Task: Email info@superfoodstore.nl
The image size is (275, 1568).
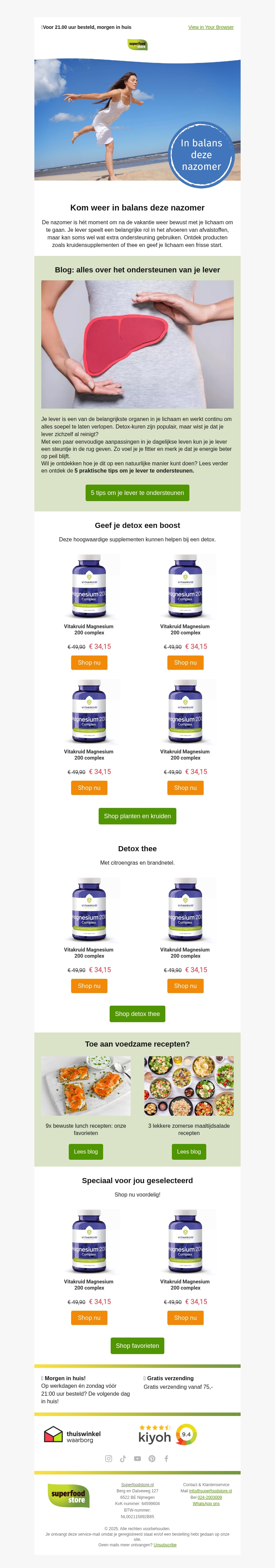Action: 210,1491
